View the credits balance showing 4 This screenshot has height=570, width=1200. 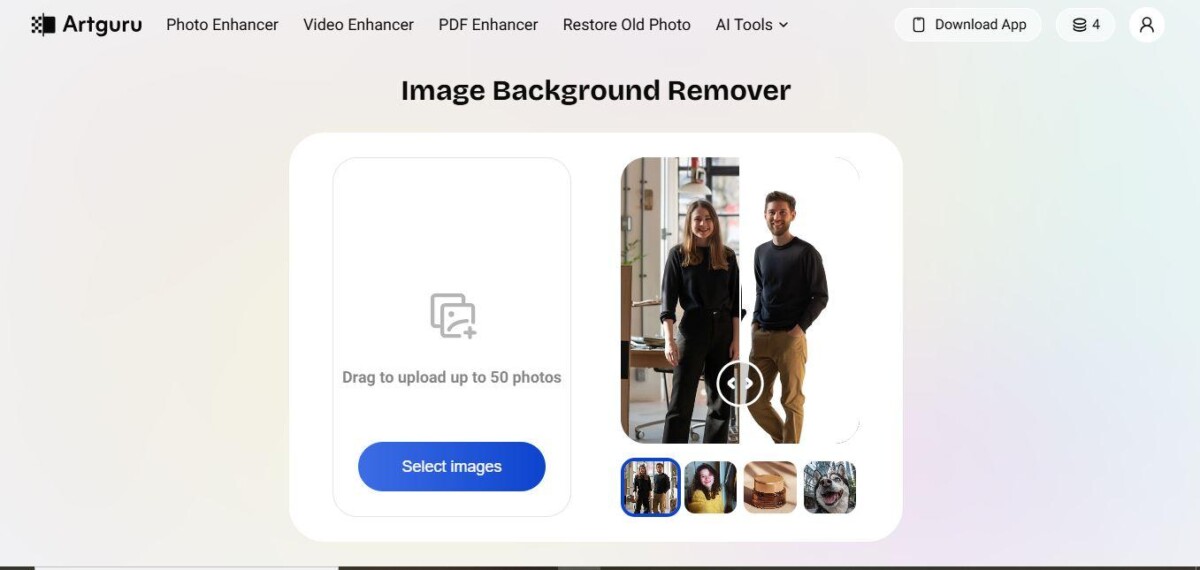1085,24
